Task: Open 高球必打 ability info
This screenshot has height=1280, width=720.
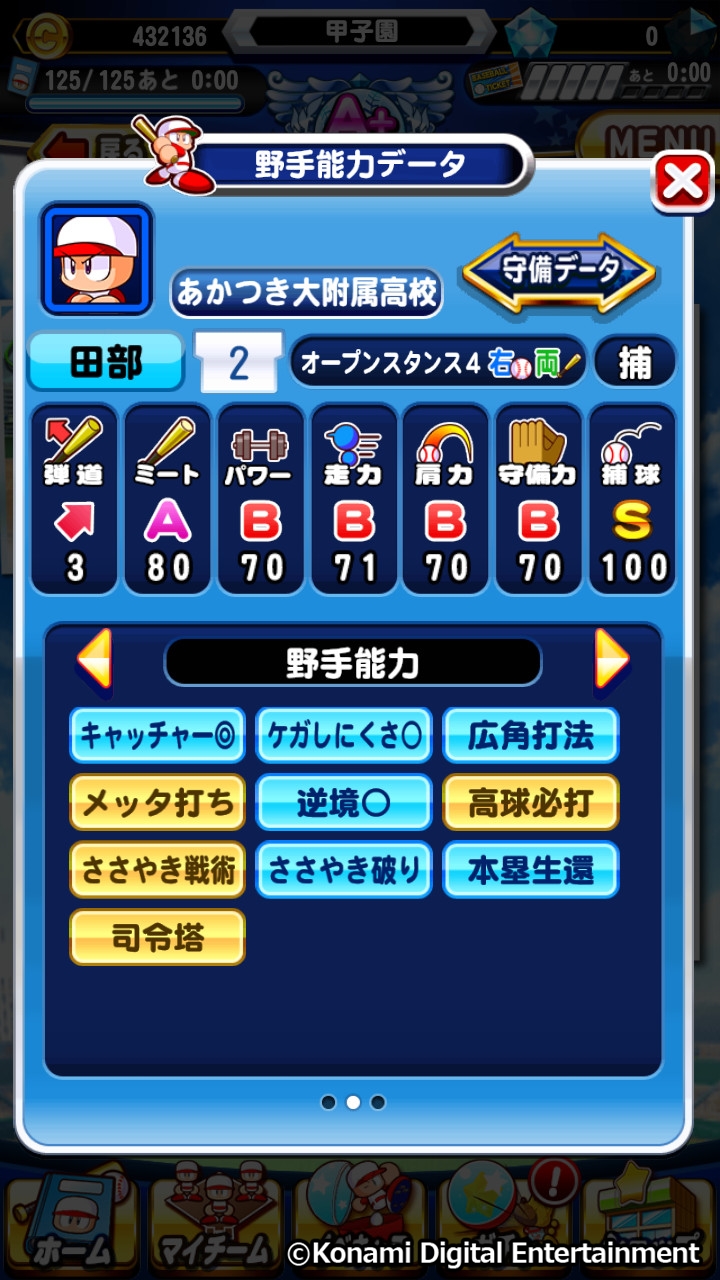Action: click(531, 803)
